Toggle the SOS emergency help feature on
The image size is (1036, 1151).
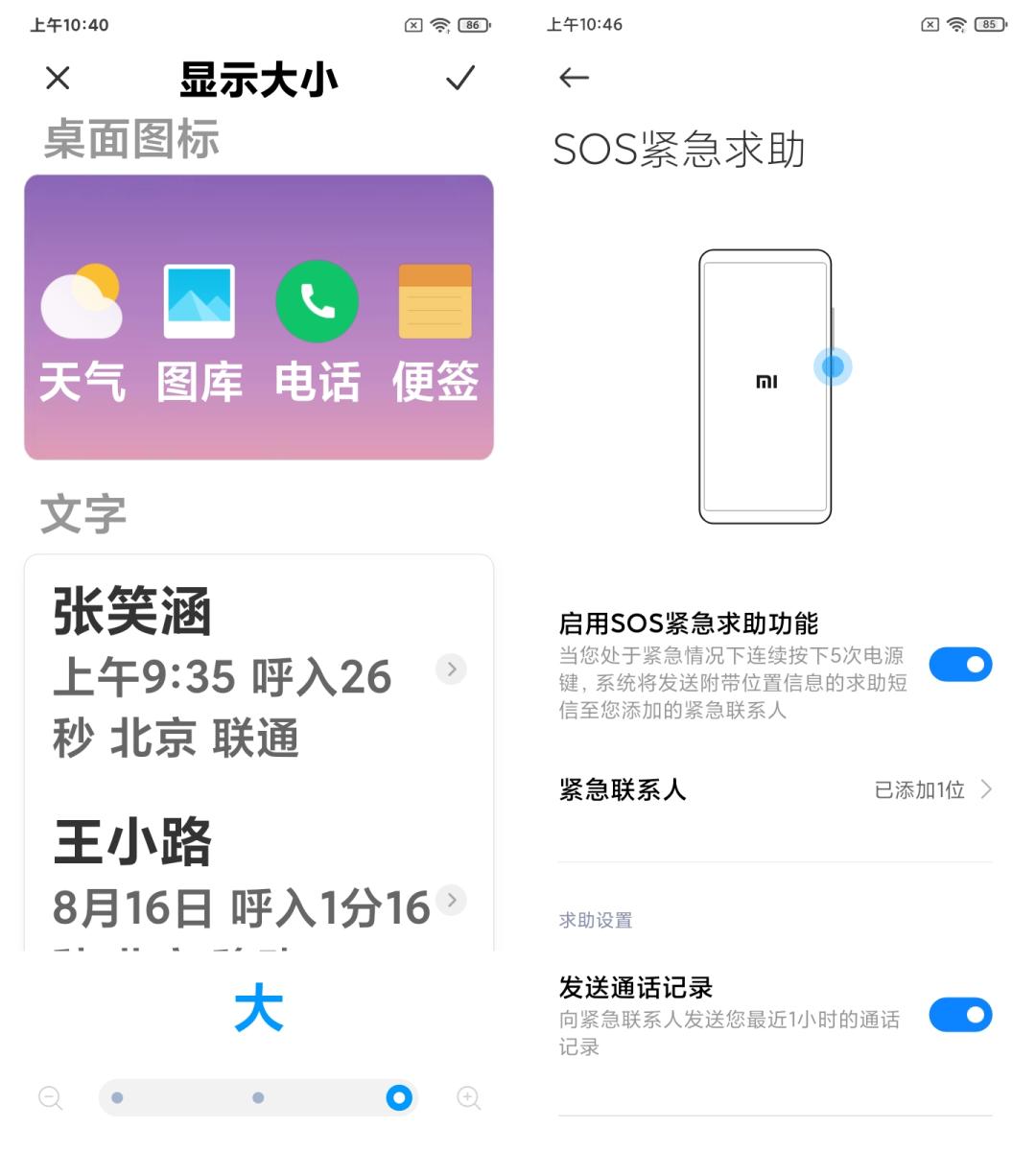point(960,664)
